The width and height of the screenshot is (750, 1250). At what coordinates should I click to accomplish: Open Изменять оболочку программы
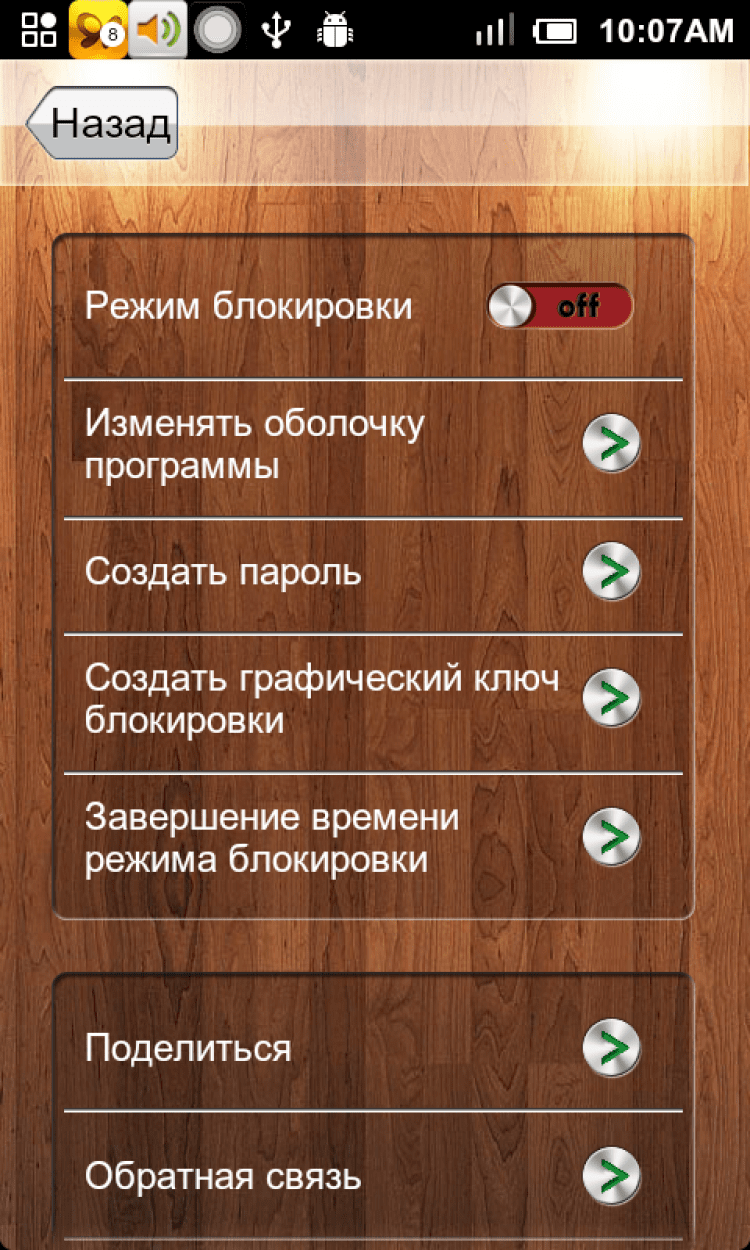[372, 446]
